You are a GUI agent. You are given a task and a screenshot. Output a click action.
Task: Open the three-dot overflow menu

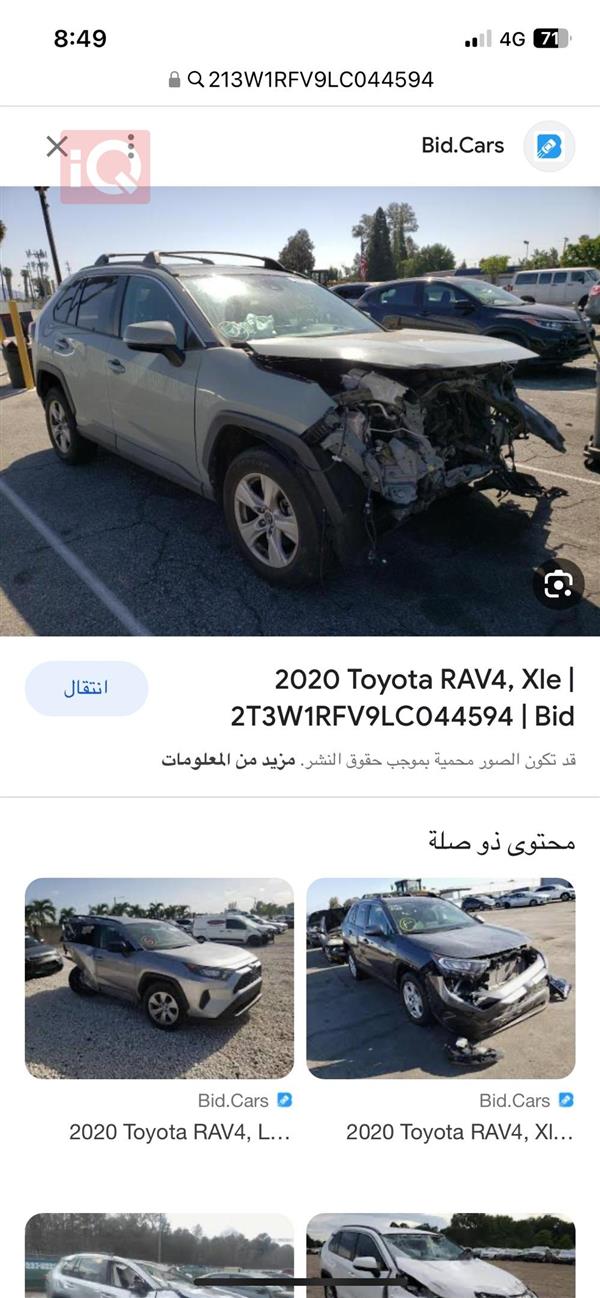coord(131,146)
